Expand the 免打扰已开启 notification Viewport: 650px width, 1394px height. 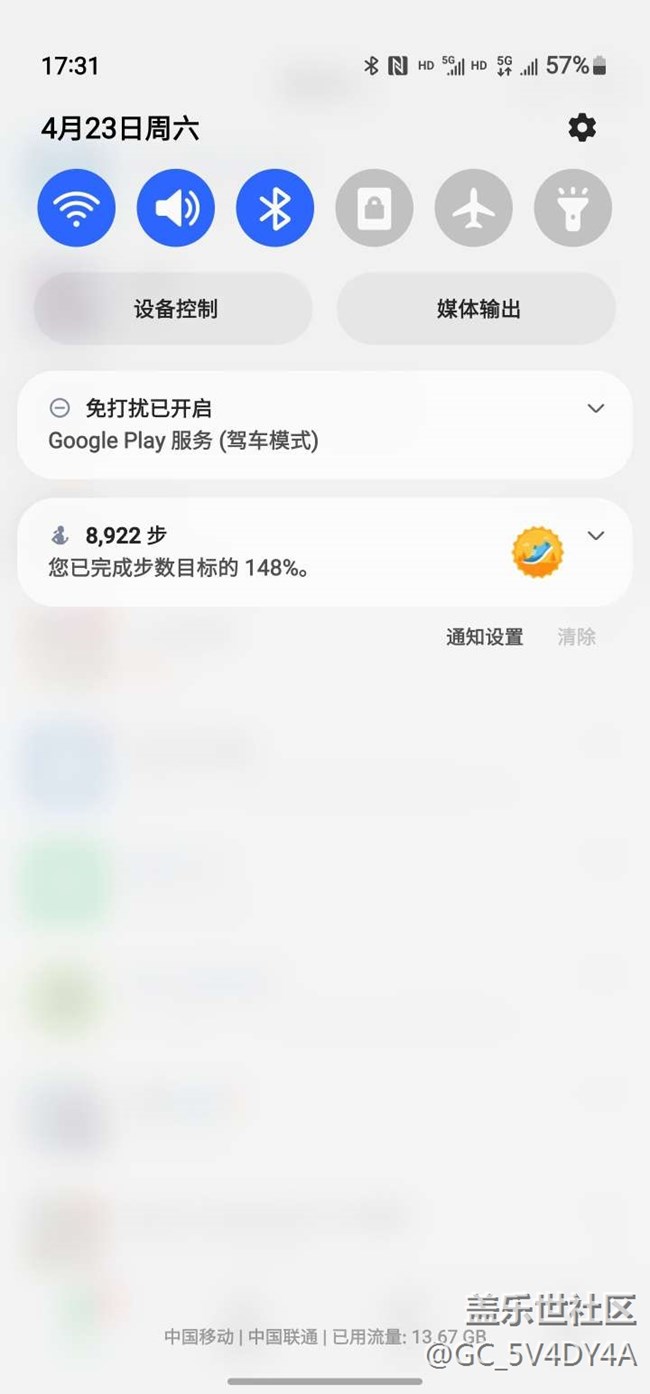tap(596, 409)
